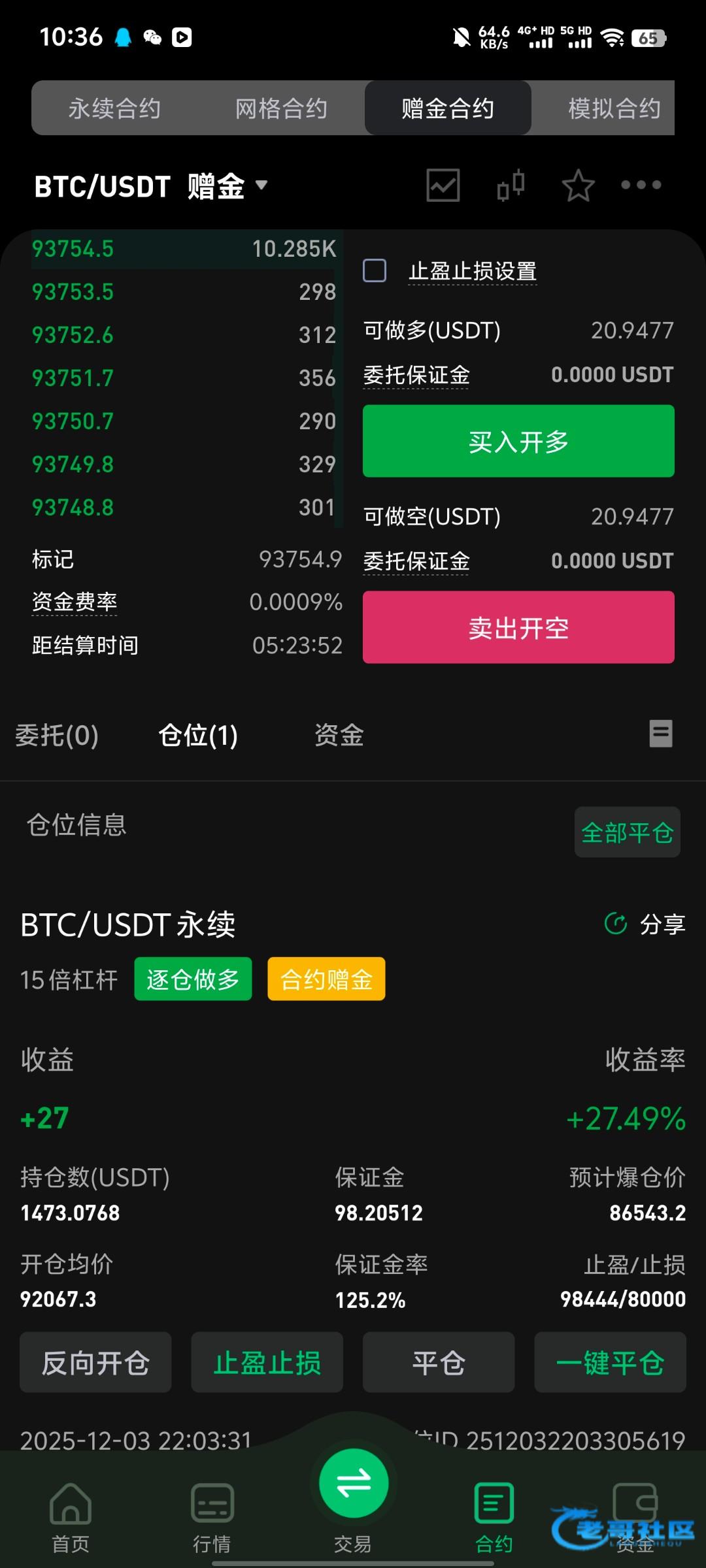Switch to the 网格合约 tab
This screenshot has width=706, height=1568.
(x=281, y=108)
